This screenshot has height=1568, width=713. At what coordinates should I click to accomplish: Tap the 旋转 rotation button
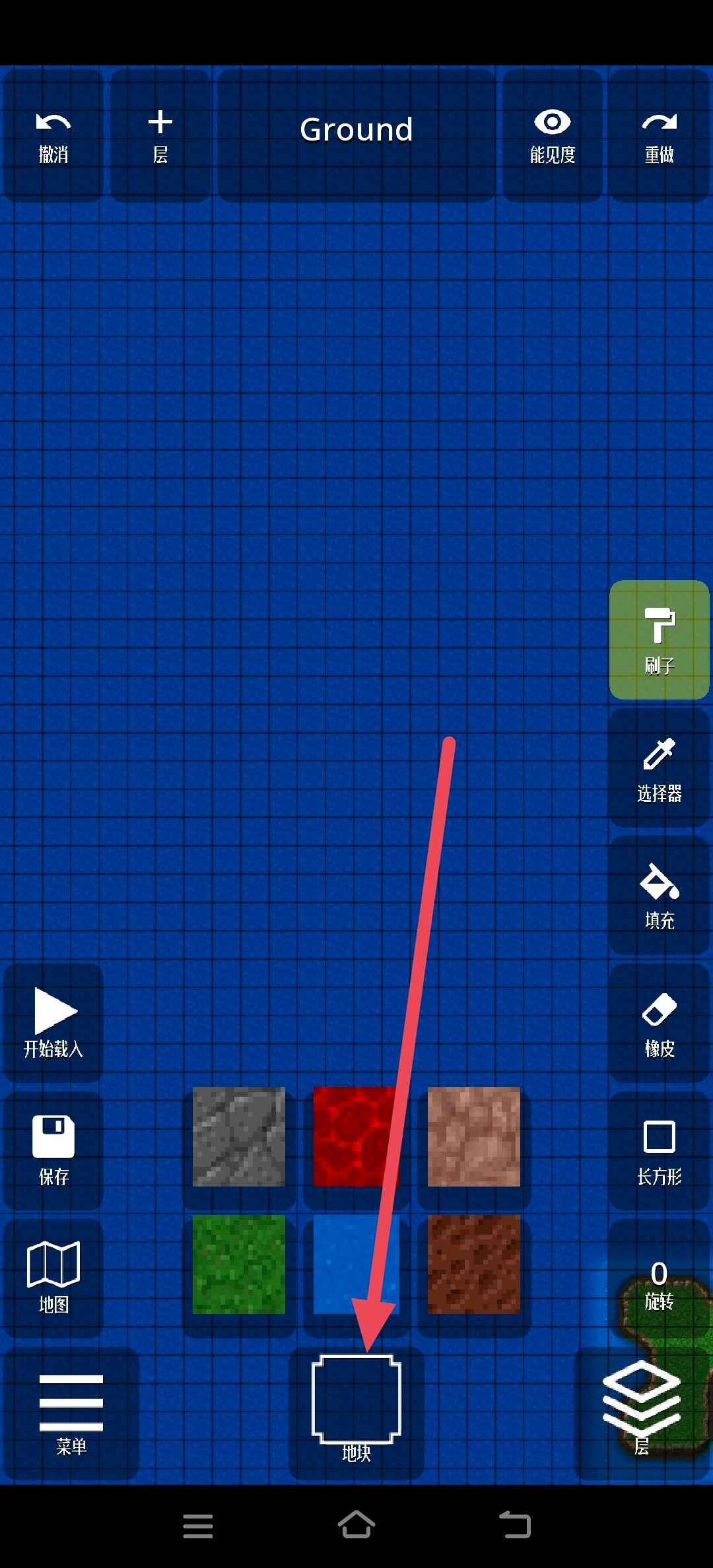(x=659, y=1278)
